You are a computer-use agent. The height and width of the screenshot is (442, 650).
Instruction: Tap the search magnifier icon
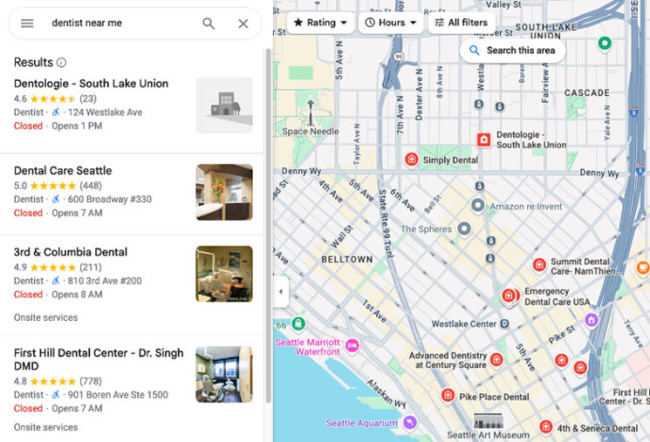point(209,23)
